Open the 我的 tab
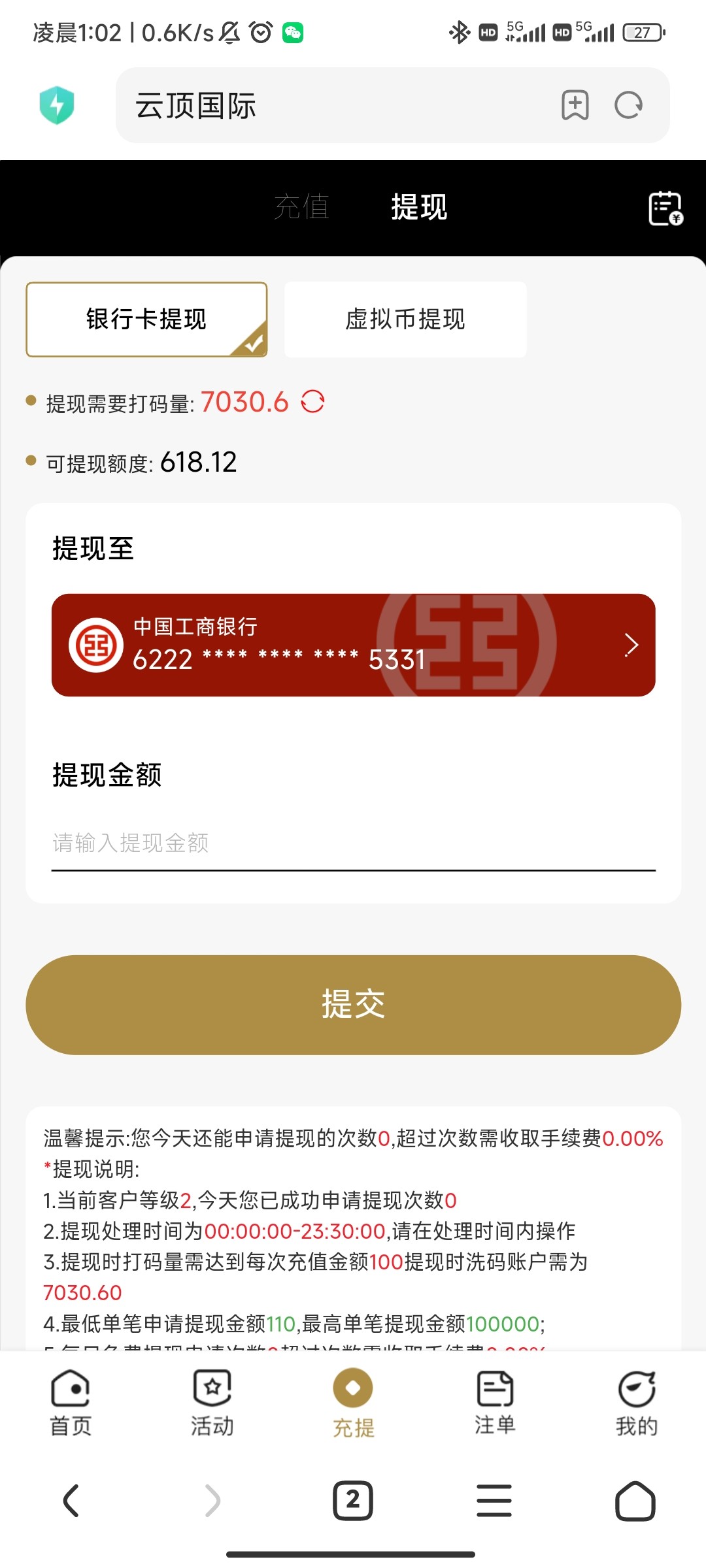The width and height of the screenshot is (706, 1568). (636, 1403)
